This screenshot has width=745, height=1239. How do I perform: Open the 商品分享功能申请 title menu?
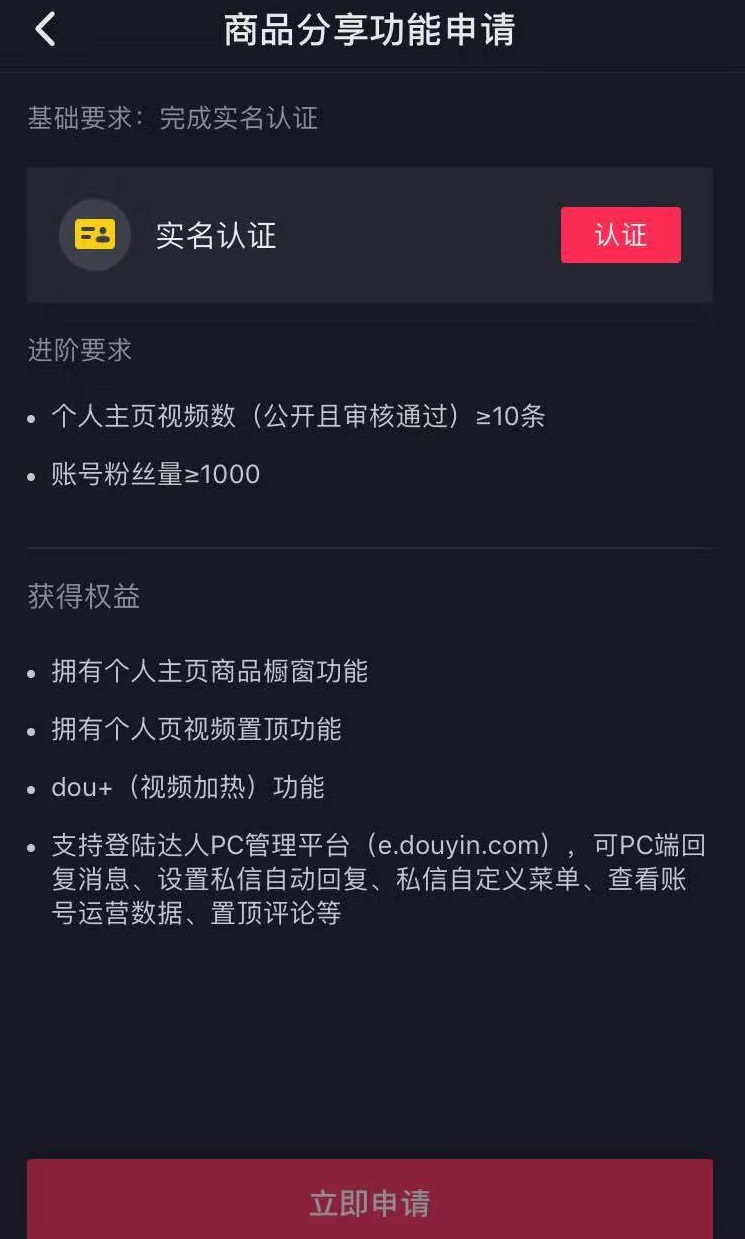click(372, 30)
